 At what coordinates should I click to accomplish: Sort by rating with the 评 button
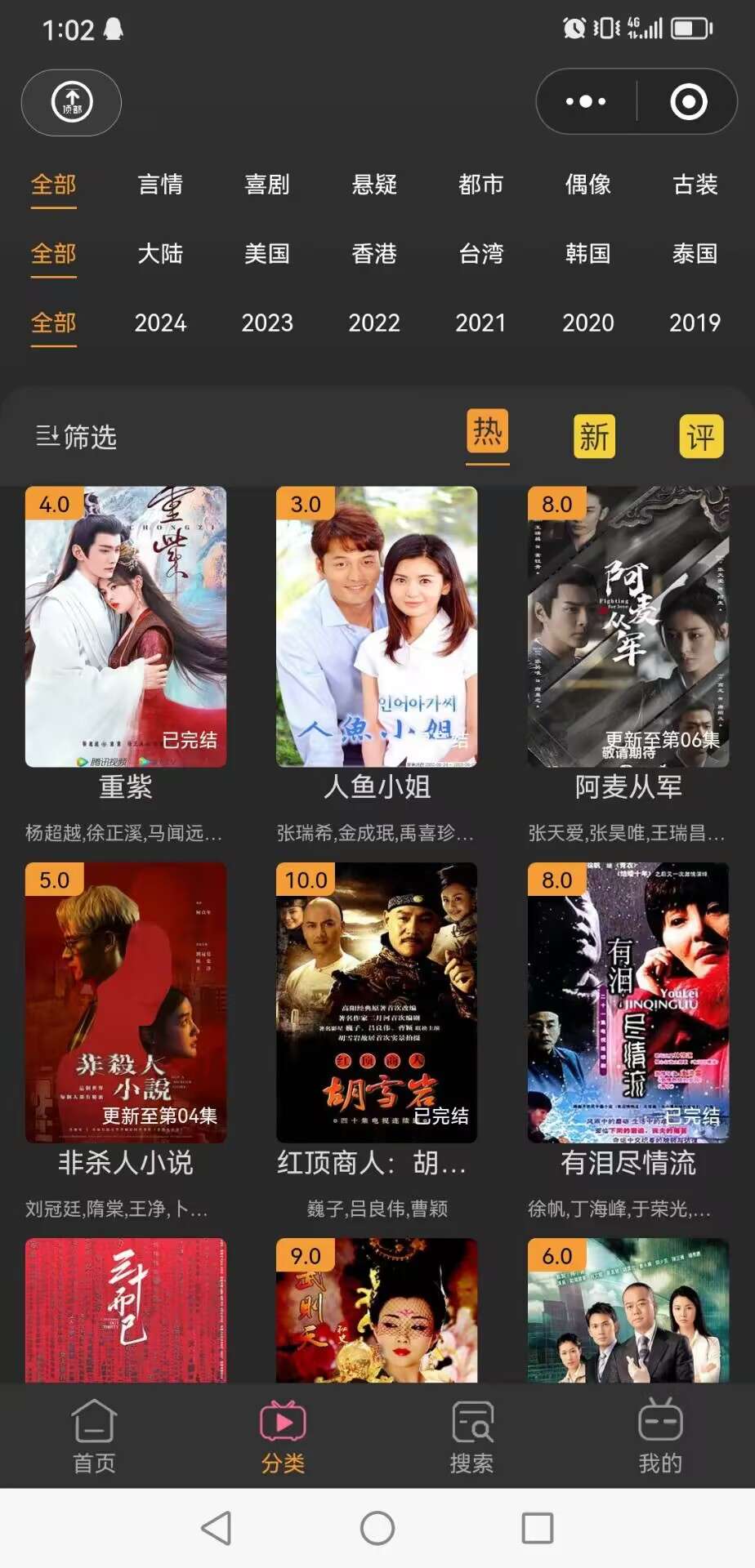[x=700, y=436]
